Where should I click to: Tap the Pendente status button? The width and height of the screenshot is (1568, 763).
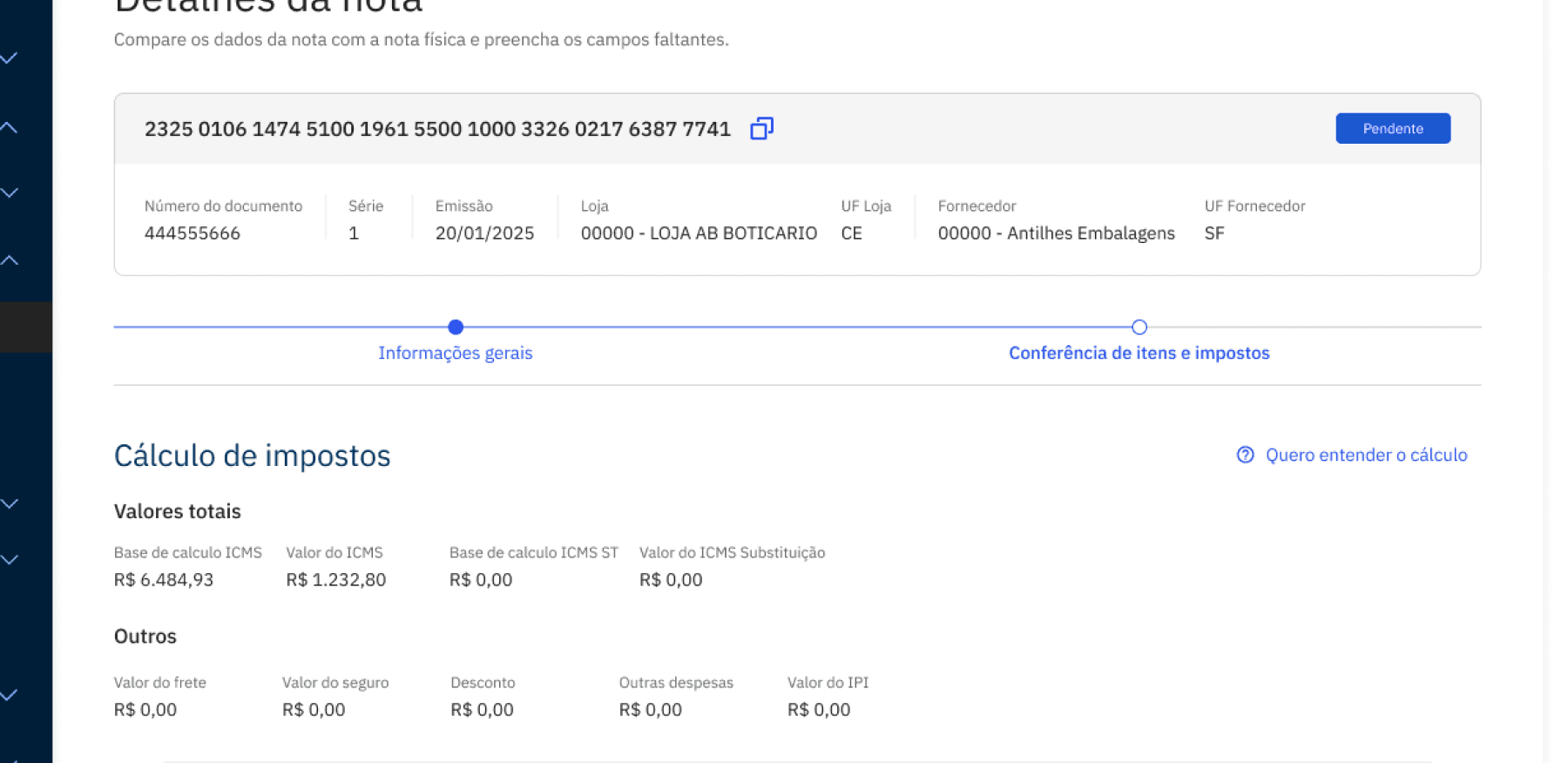click(x=1392, y=128)
